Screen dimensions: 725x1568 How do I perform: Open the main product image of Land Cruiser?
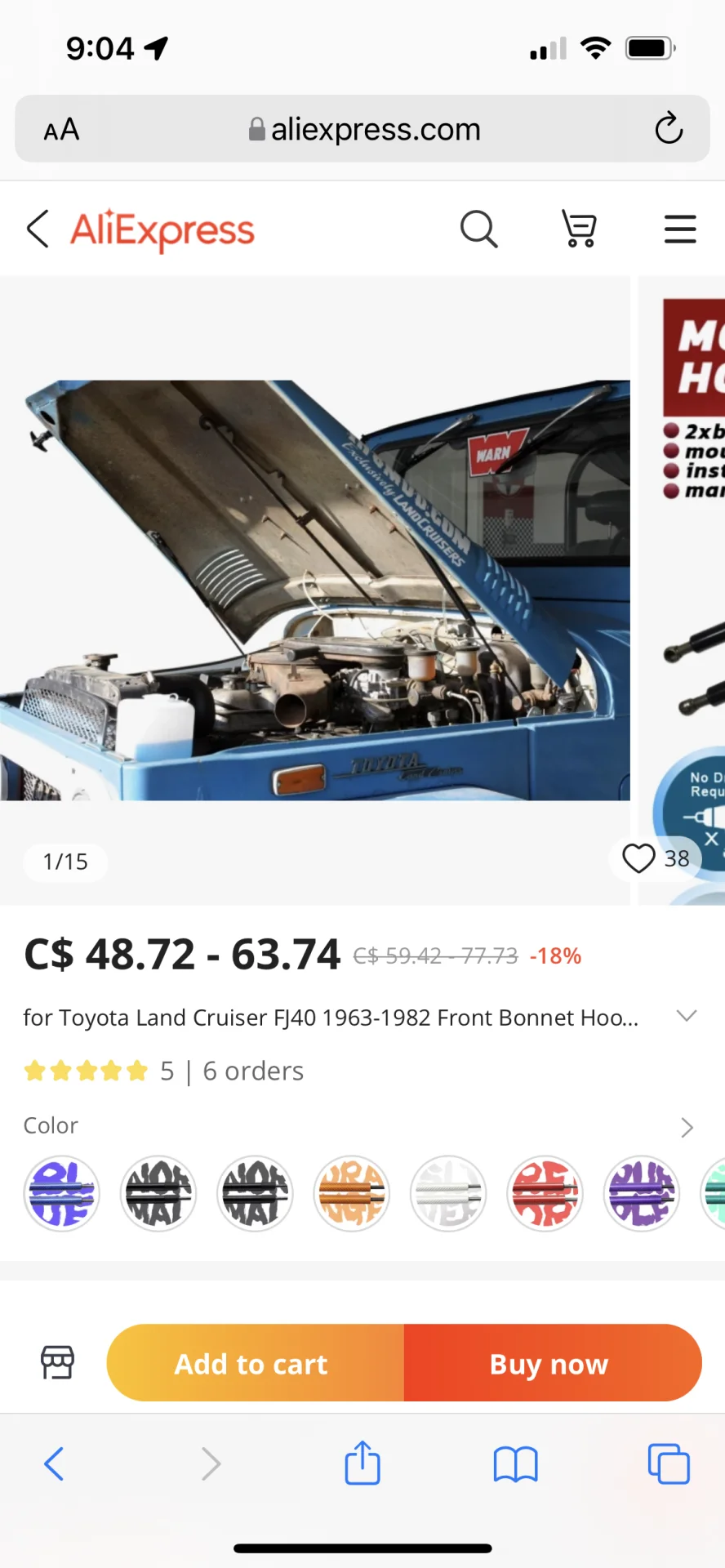click(x=314, y=590)
